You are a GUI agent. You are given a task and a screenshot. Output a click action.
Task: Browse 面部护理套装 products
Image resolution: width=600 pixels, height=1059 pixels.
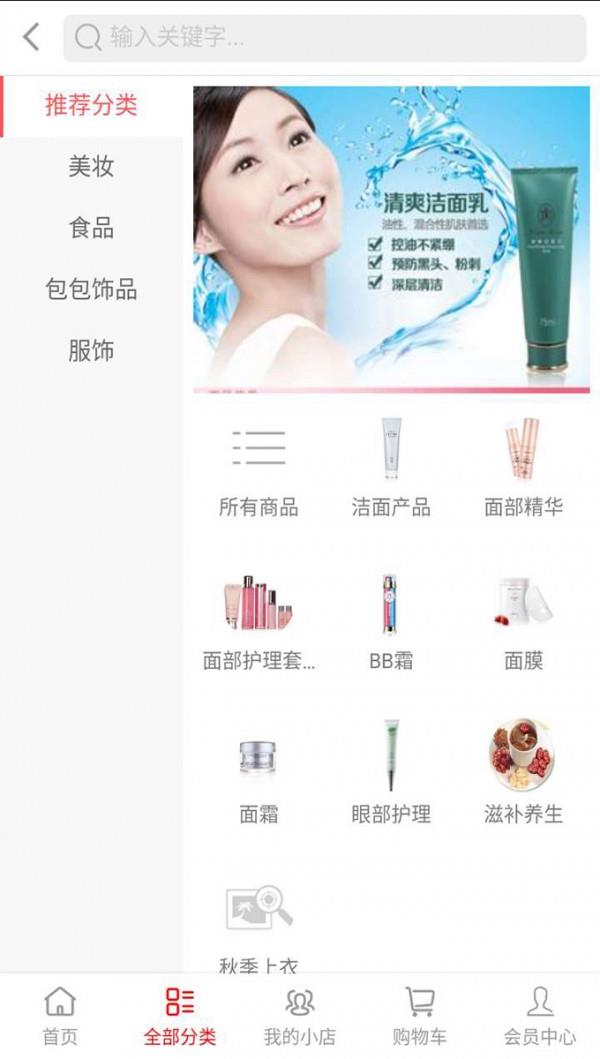point(258,622)
